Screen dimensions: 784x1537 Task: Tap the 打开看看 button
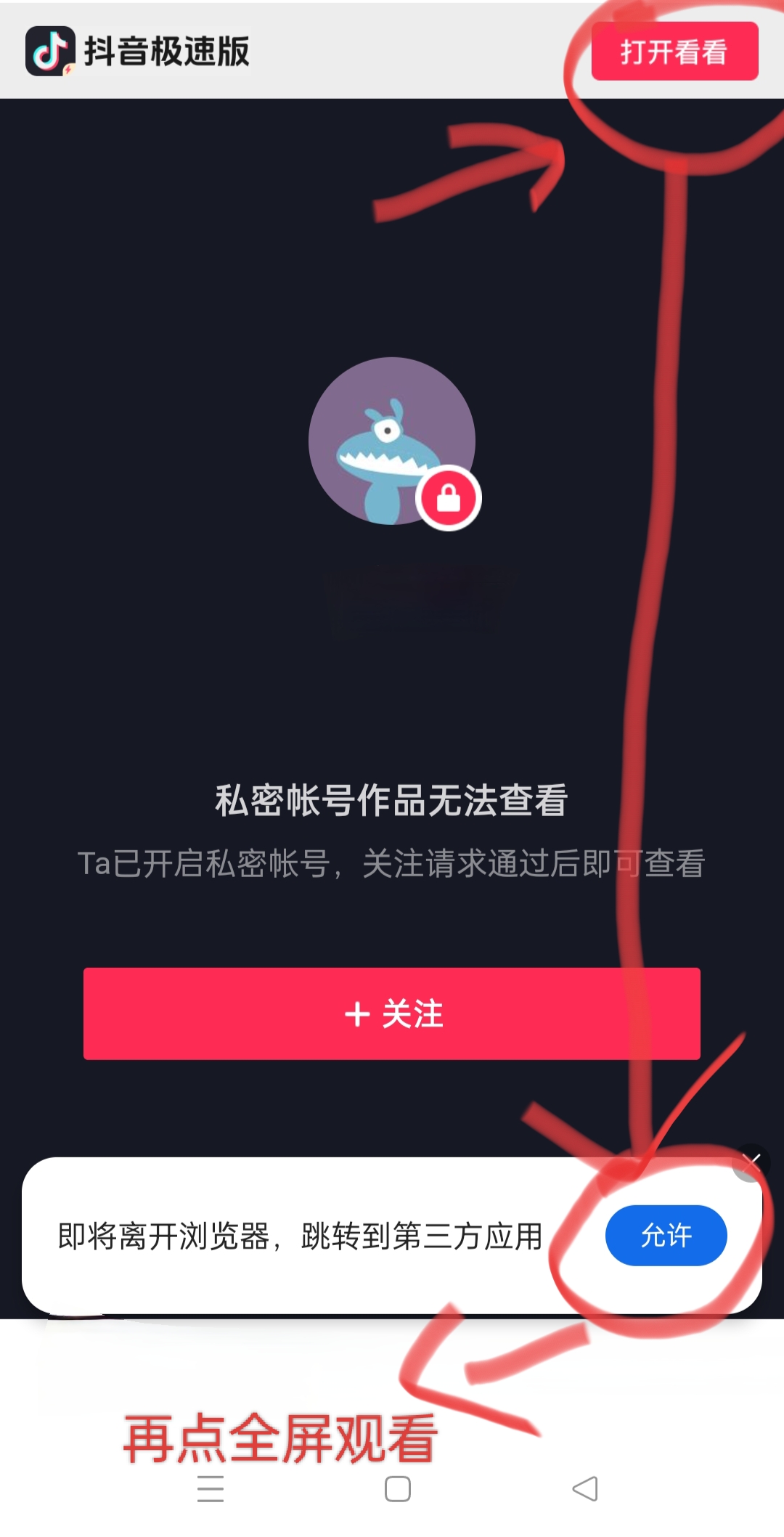[674, 52]
